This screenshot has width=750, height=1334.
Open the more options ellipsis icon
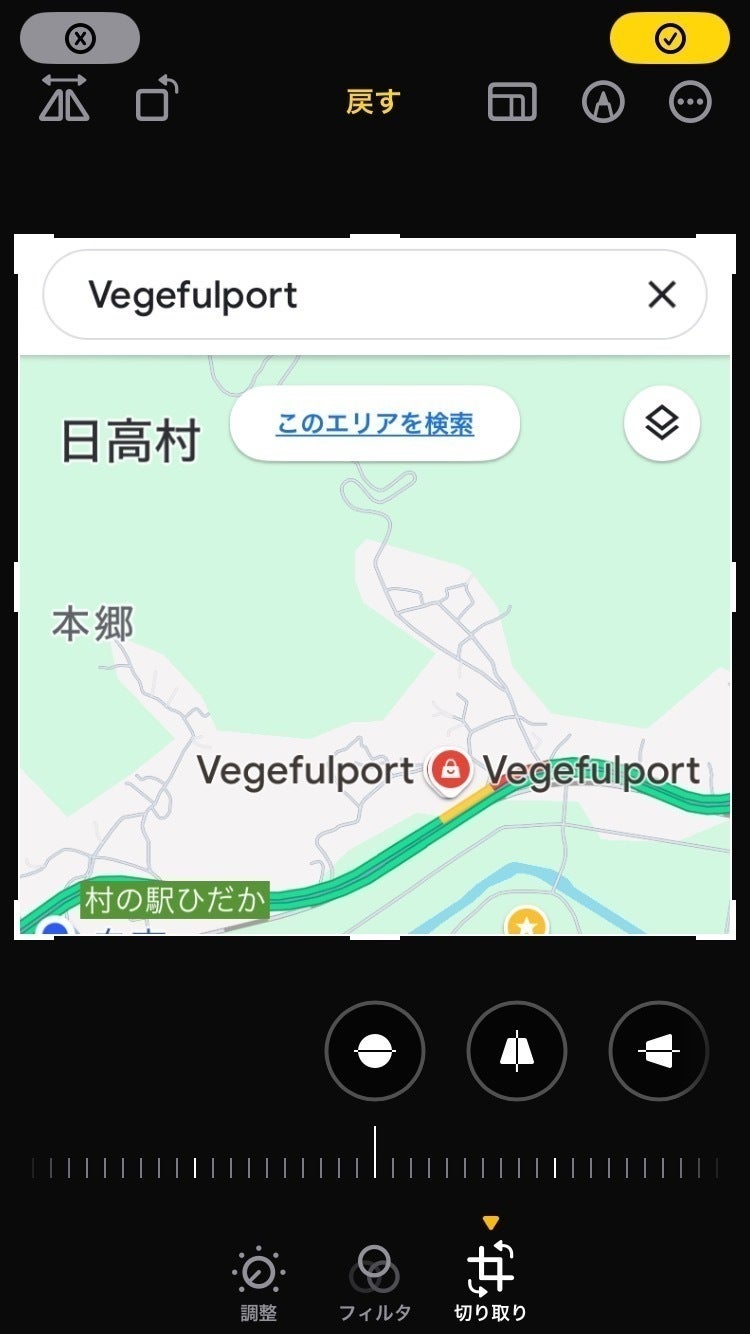691,101
